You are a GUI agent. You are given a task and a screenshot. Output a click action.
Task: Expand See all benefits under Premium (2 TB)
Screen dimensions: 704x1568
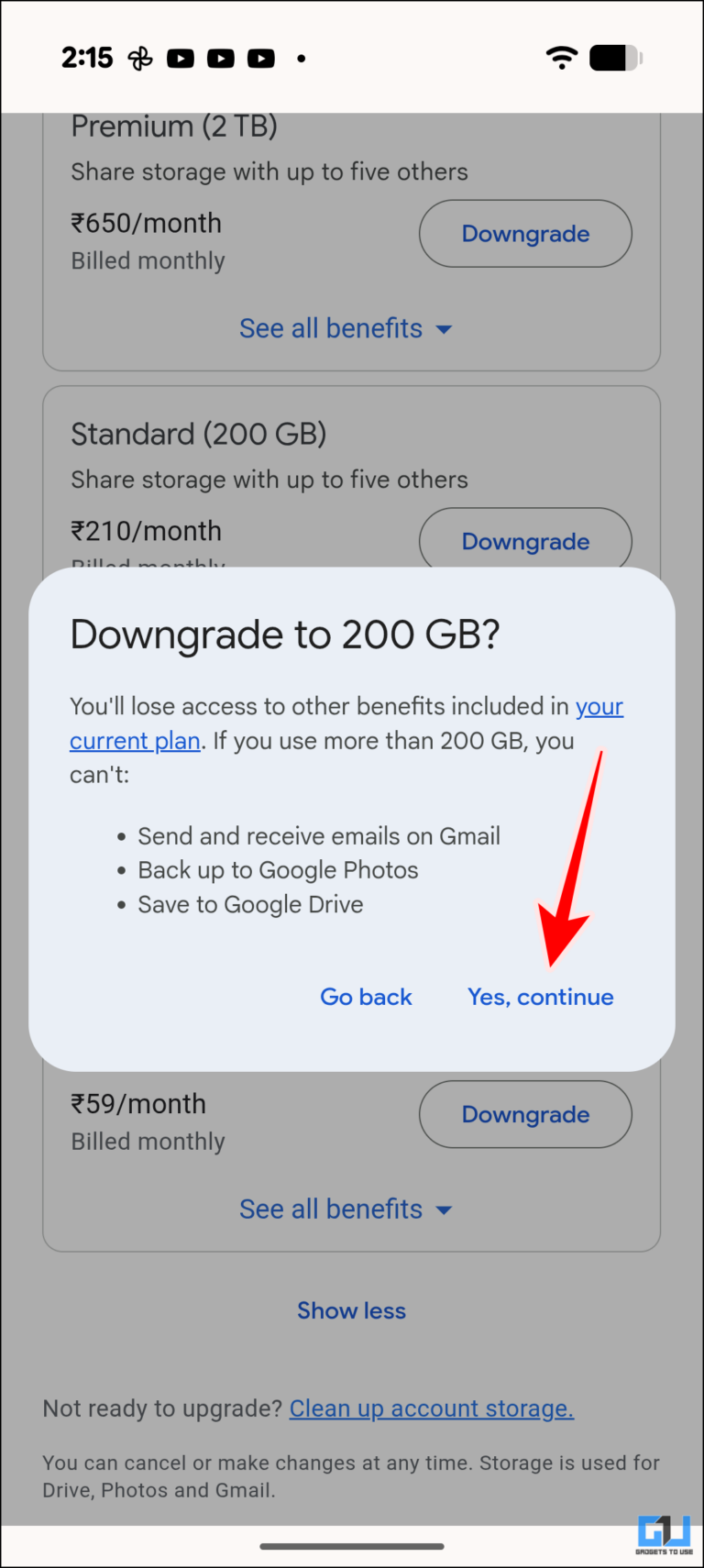(x=347, y=328)
